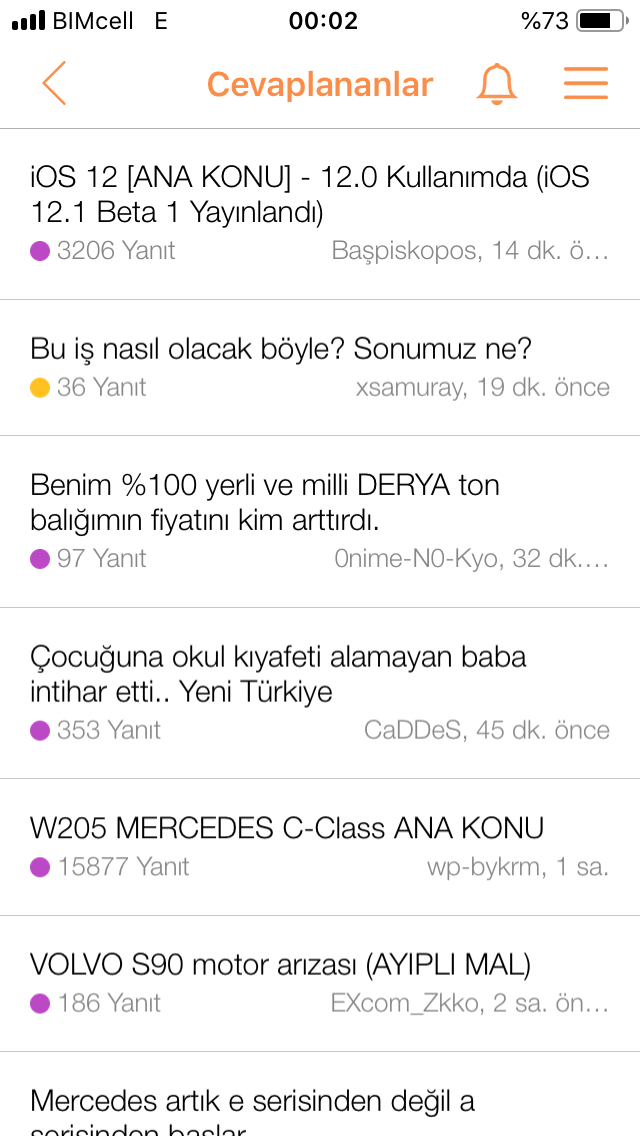
Task: Open 'Çocuğuna okul kıyafeti alamayan baba' thread
Action: 320,693
